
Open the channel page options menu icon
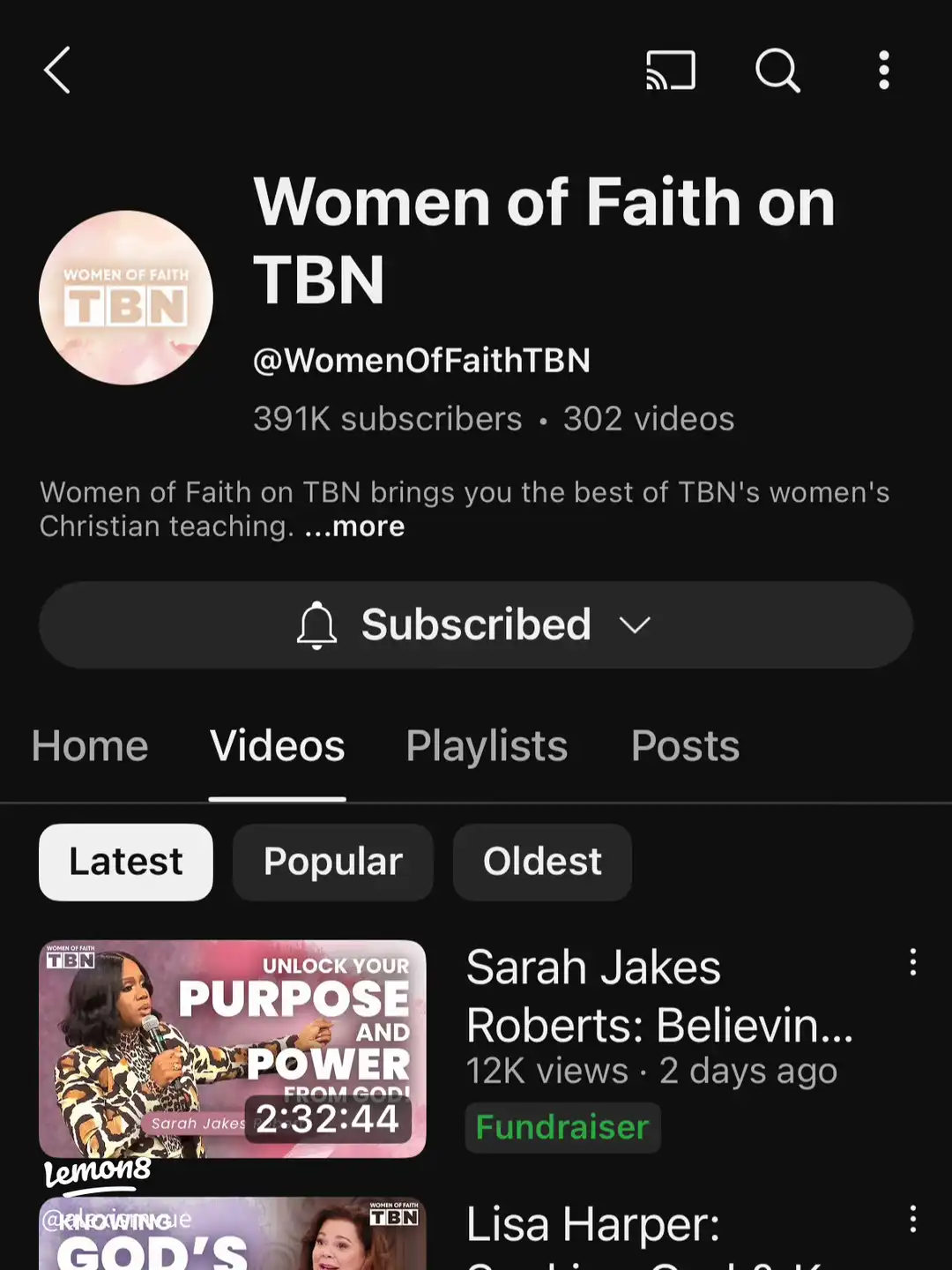pyautogui.click(x=884, y=71)
